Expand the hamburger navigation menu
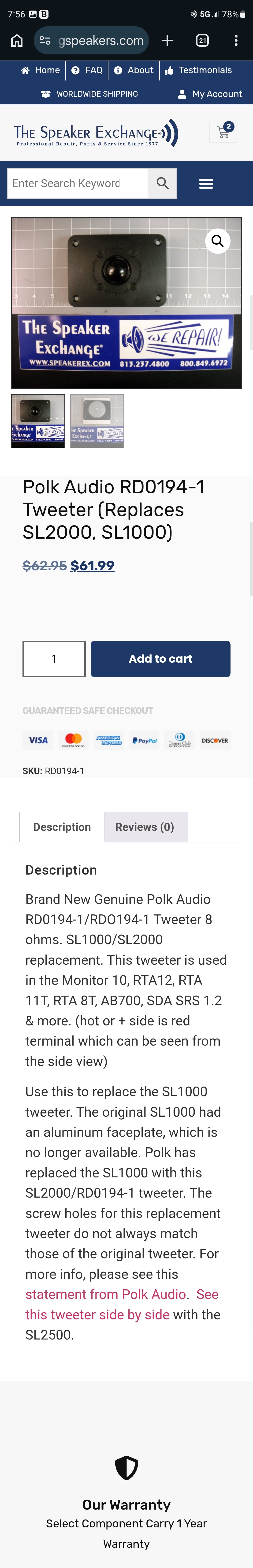Viewport: 253px width, 1568px height. tap(206, 183)
